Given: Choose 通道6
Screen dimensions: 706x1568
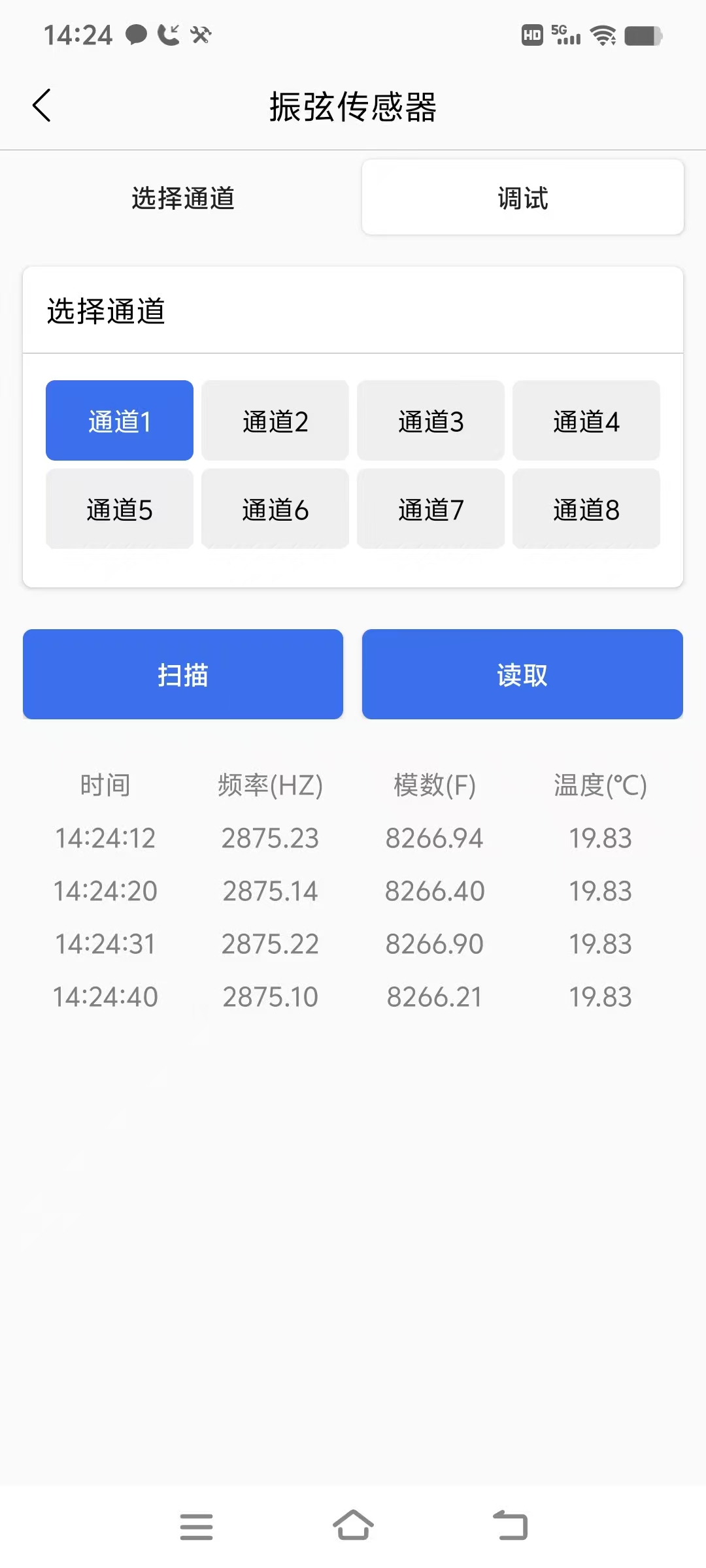Looking at the screenshot, I should click(x=275, y=509).
